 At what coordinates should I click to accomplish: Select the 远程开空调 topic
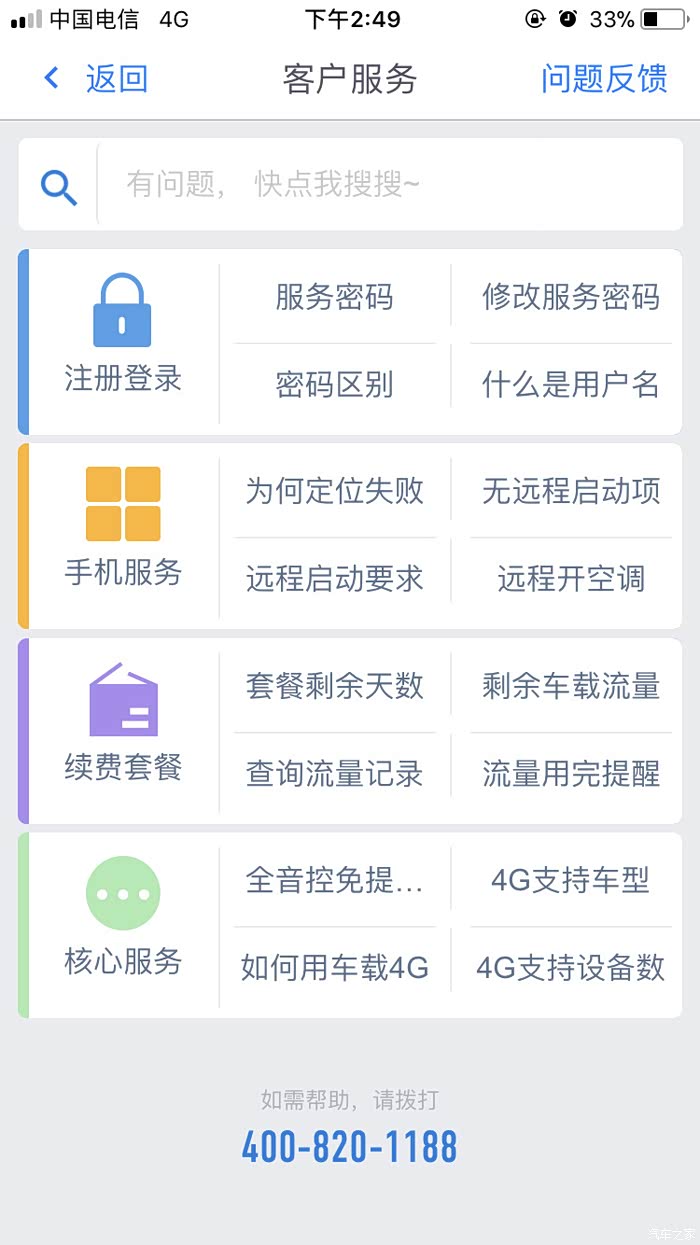[571, 578]
